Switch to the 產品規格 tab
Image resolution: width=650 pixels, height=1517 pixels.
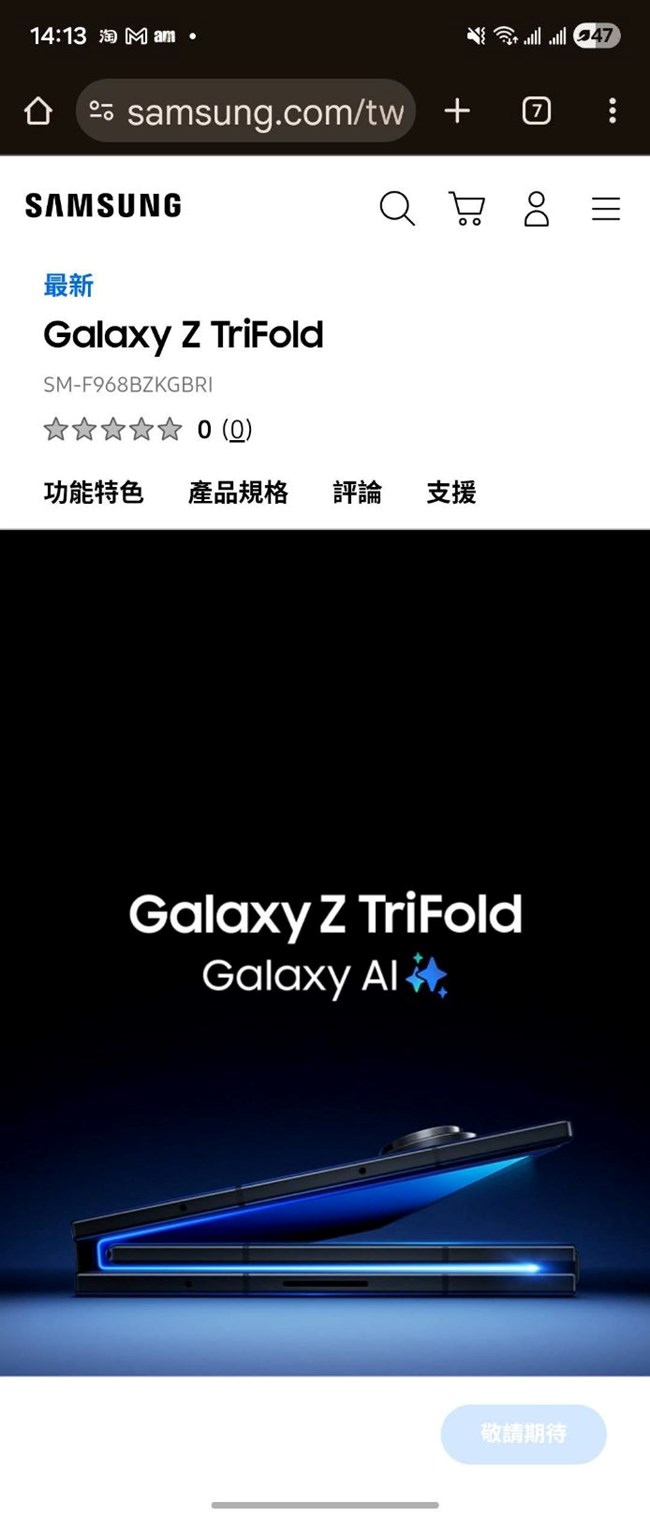point(238,492)
